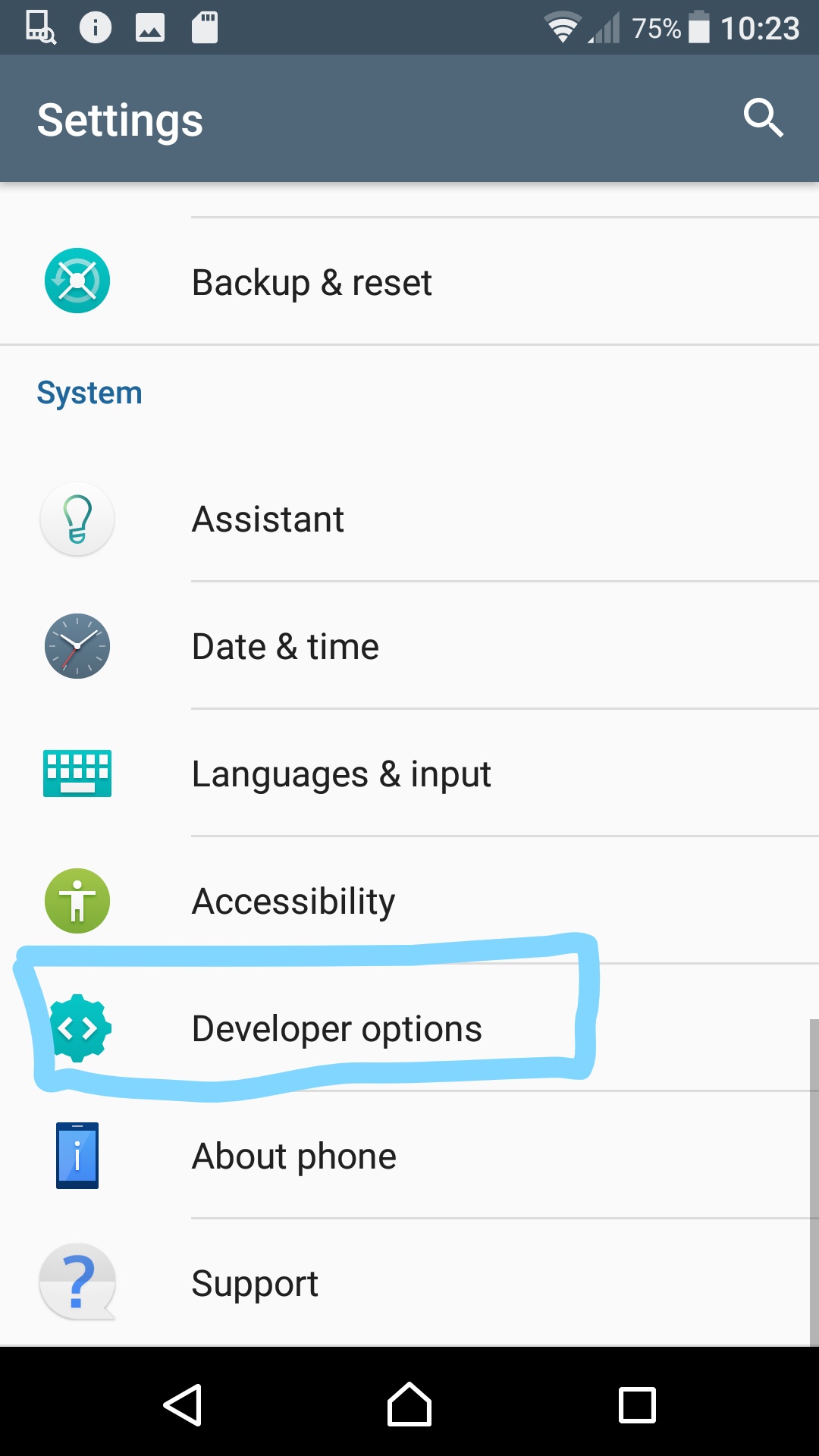Open the search icon in Settings

tap(763, 118)
